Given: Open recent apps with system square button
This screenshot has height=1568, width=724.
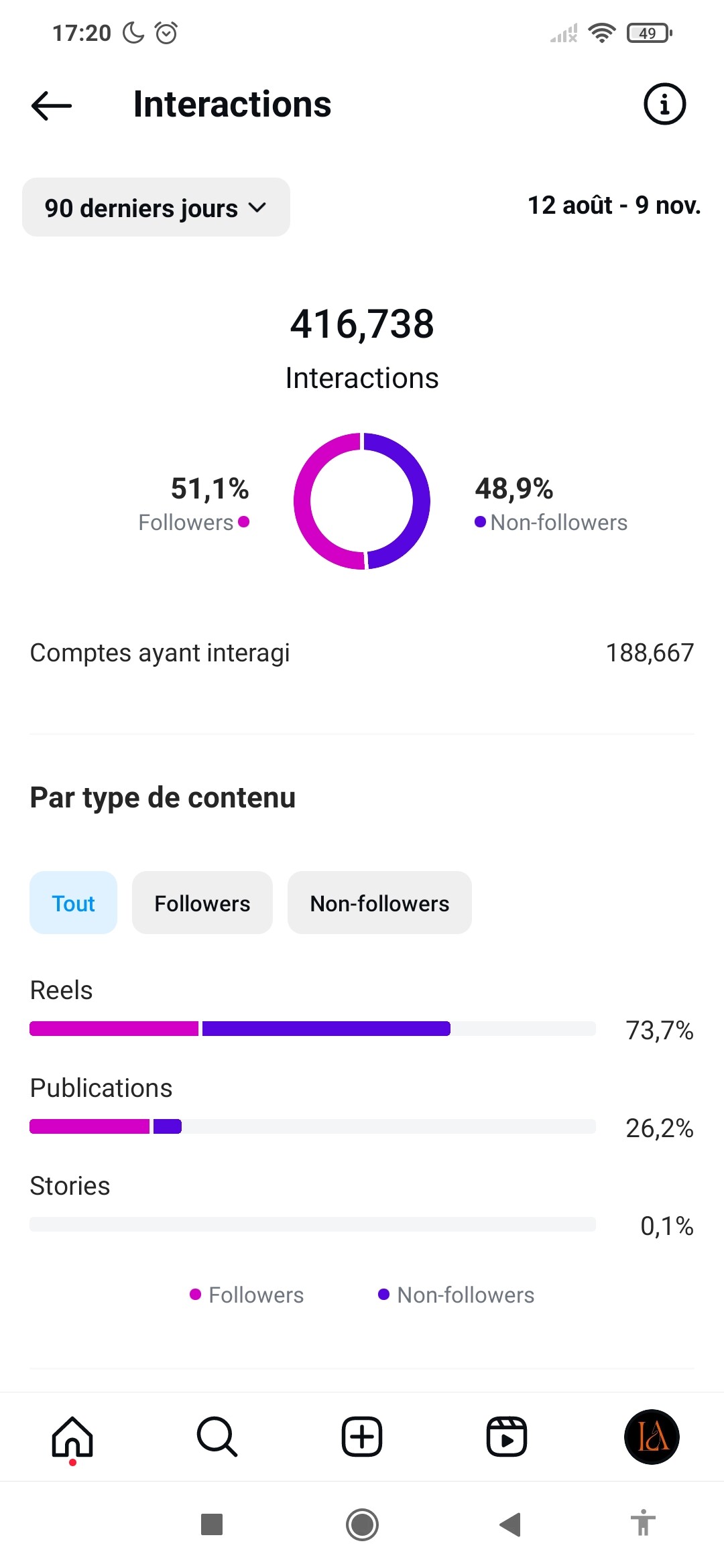Looking at the screenshot, I should [212, 1524].
